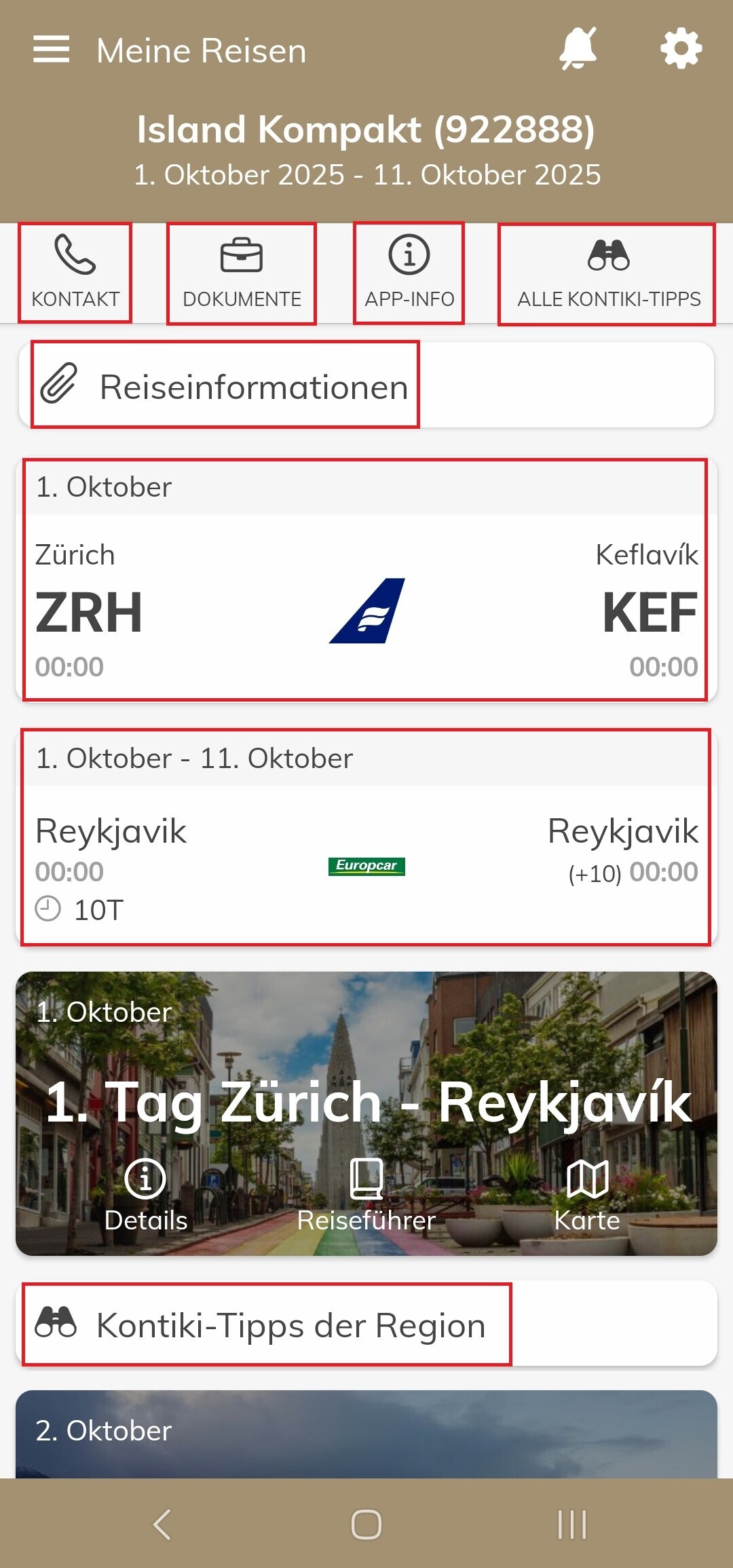
Task: Open the Europcar Reykjavik rental card
Action: coord(365,838)
